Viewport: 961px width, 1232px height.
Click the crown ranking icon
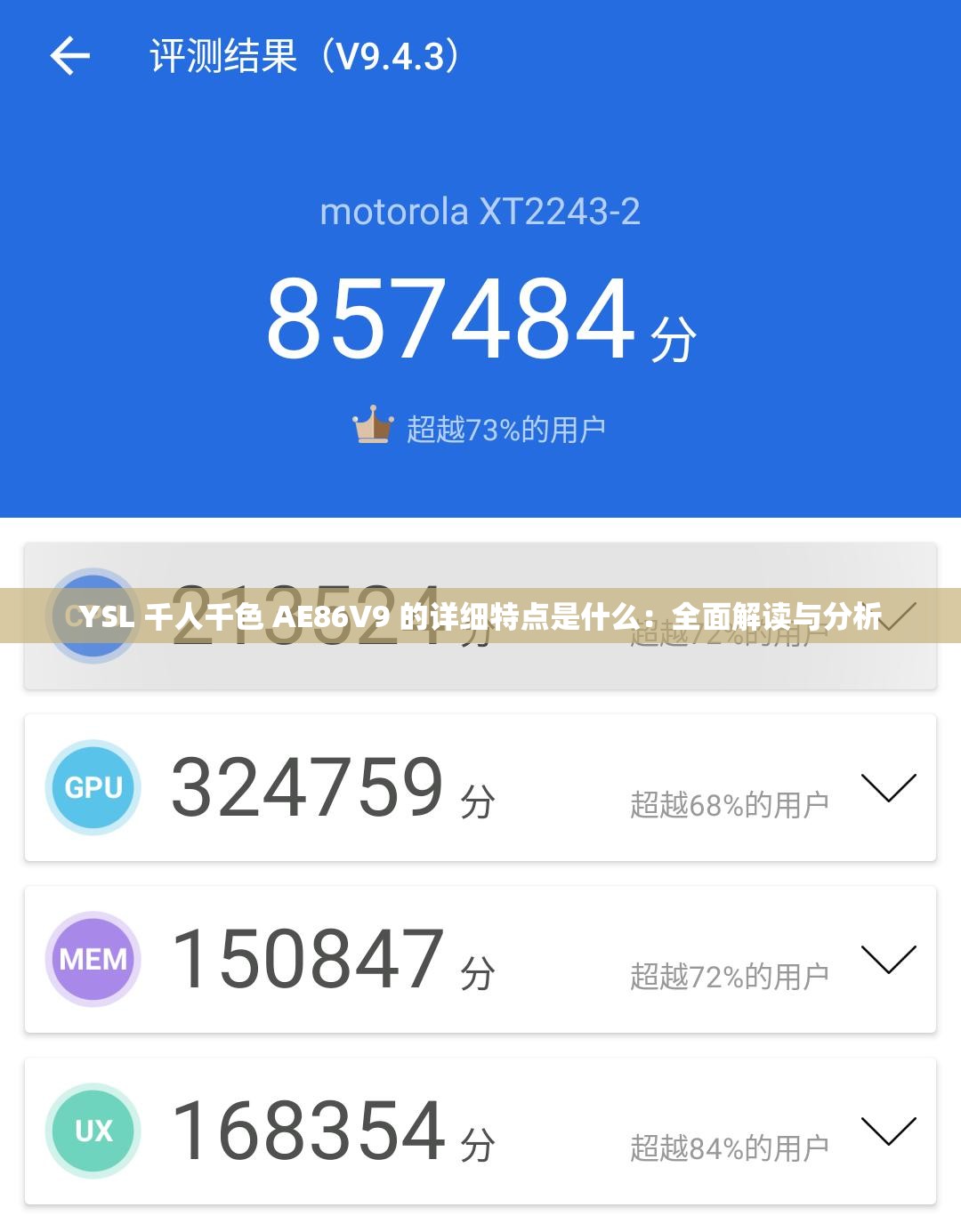click(x=372, y=425)
